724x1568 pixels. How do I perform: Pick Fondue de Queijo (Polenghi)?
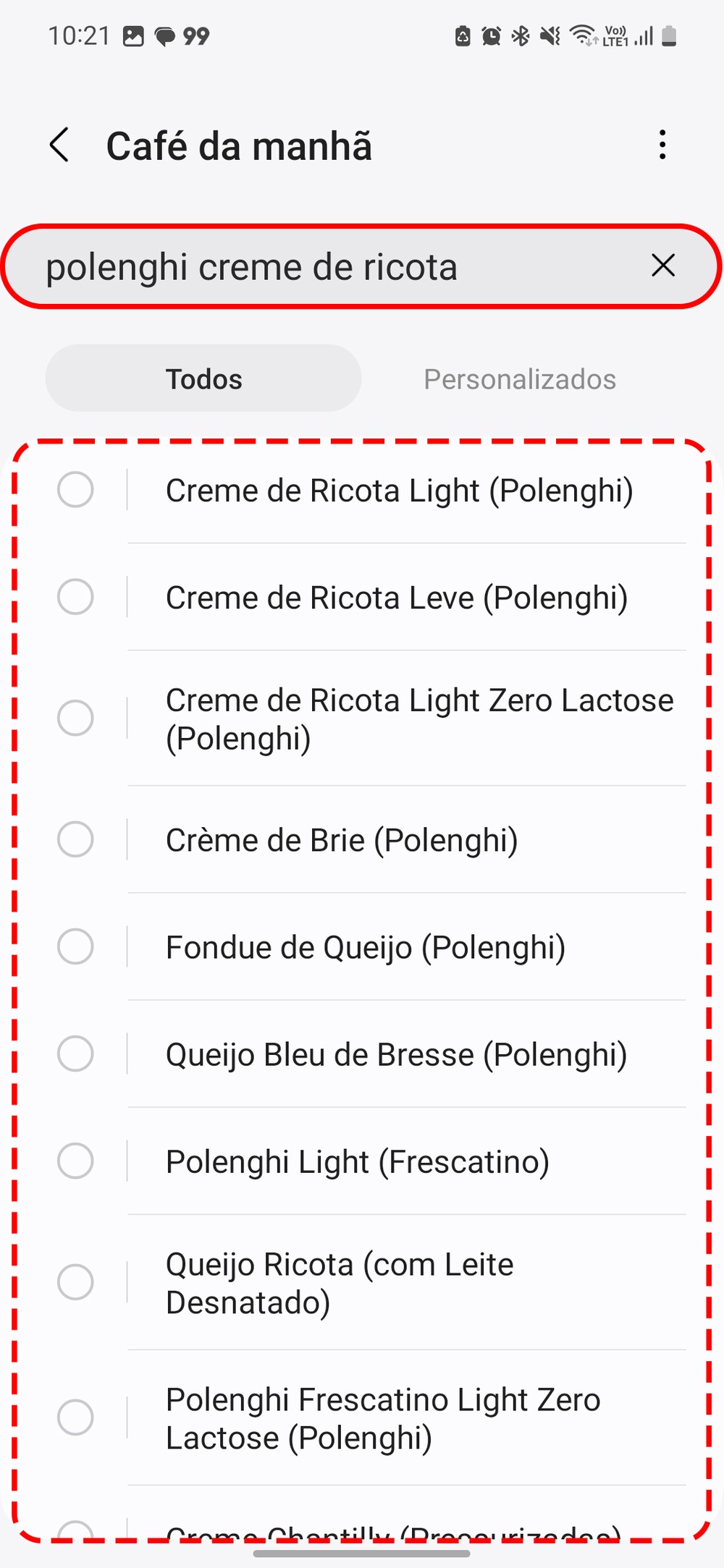[75, 946]
